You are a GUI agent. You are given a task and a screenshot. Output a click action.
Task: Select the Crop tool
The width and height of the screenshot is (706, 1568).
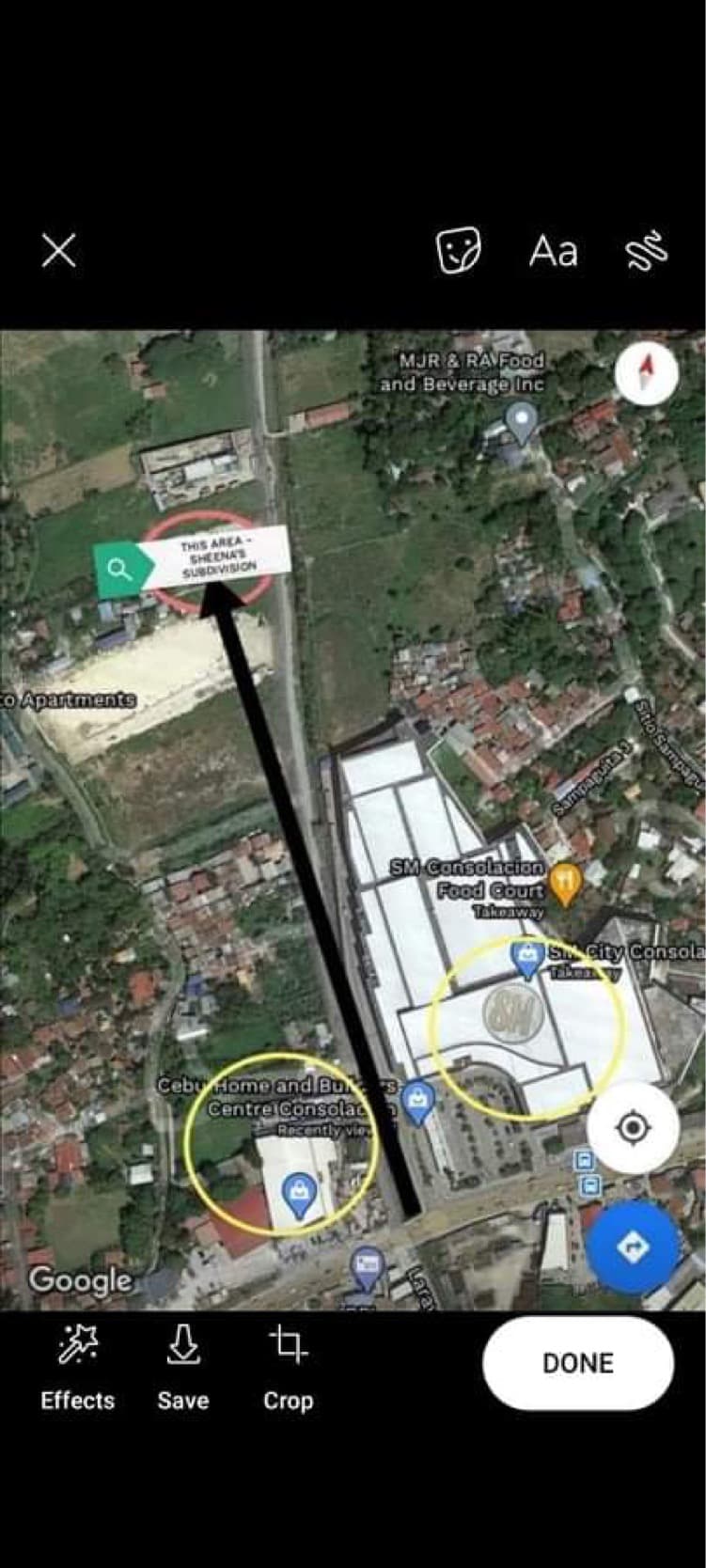click(x=287, y=1344)
